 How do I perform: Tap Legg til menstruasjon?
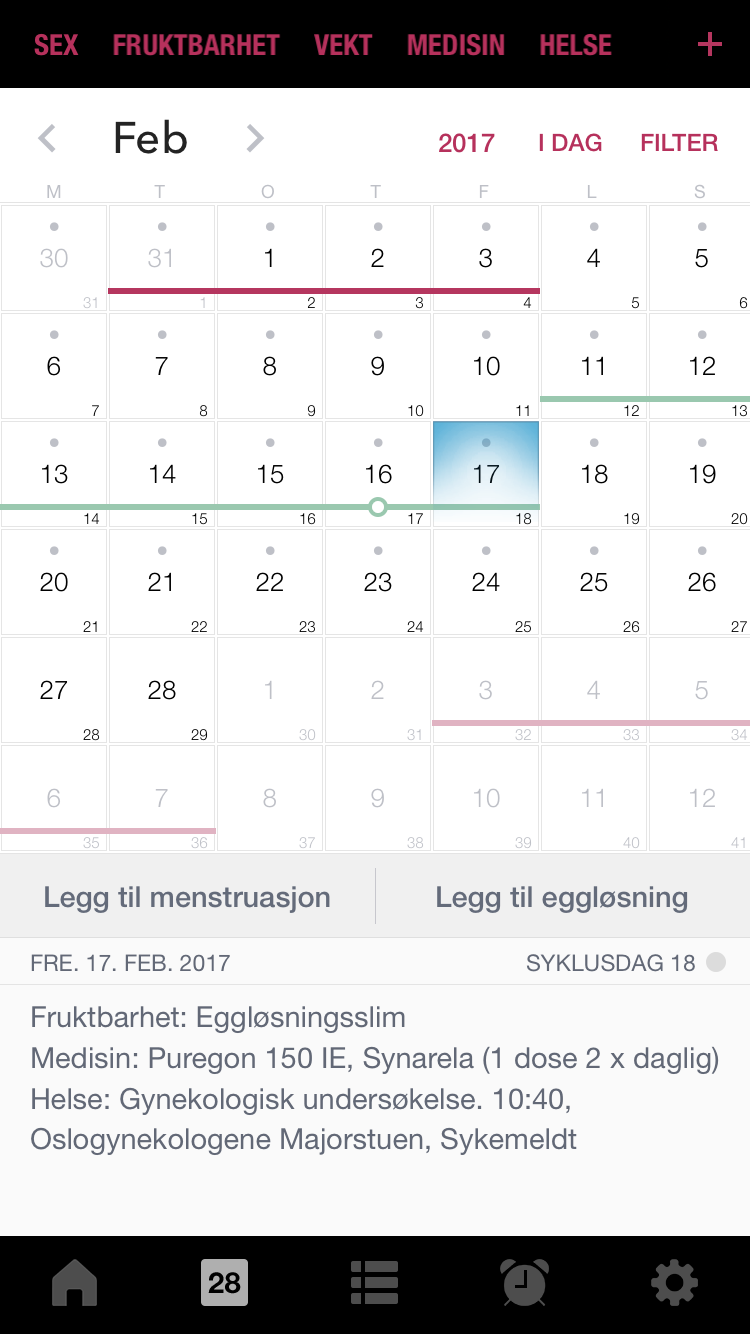click(187, 896)
